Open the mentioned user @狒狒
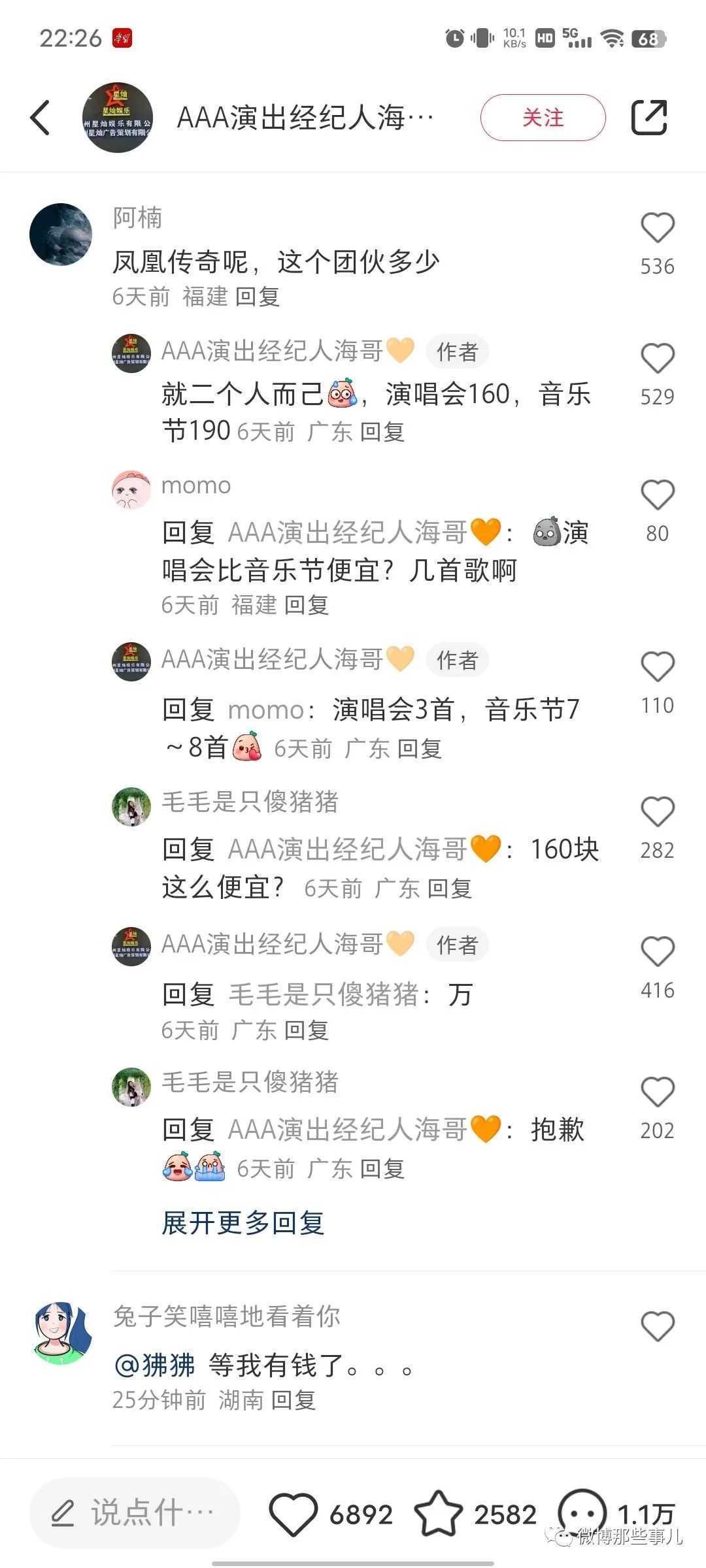This screenshot has height=1568, width=706. coord(155,1365)
